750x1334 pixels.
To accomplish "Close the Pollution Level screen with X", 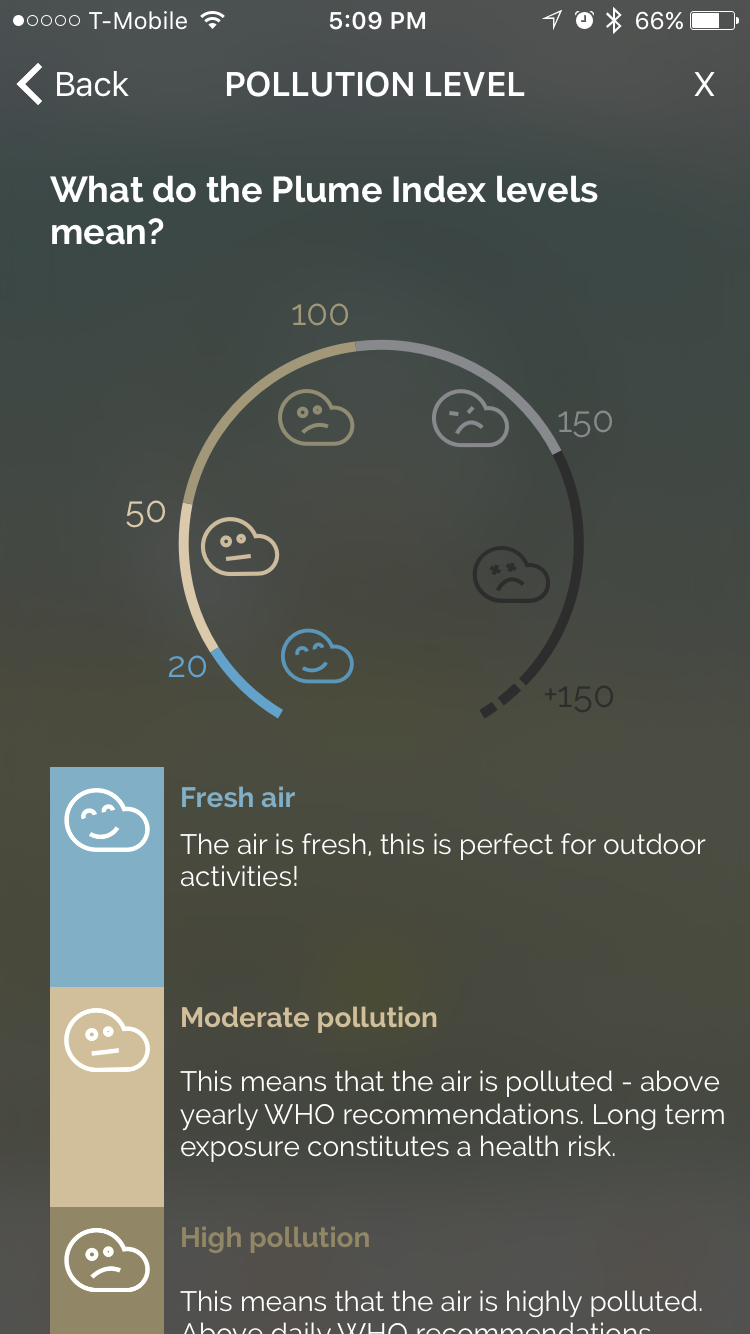I will tap(704, 85).
